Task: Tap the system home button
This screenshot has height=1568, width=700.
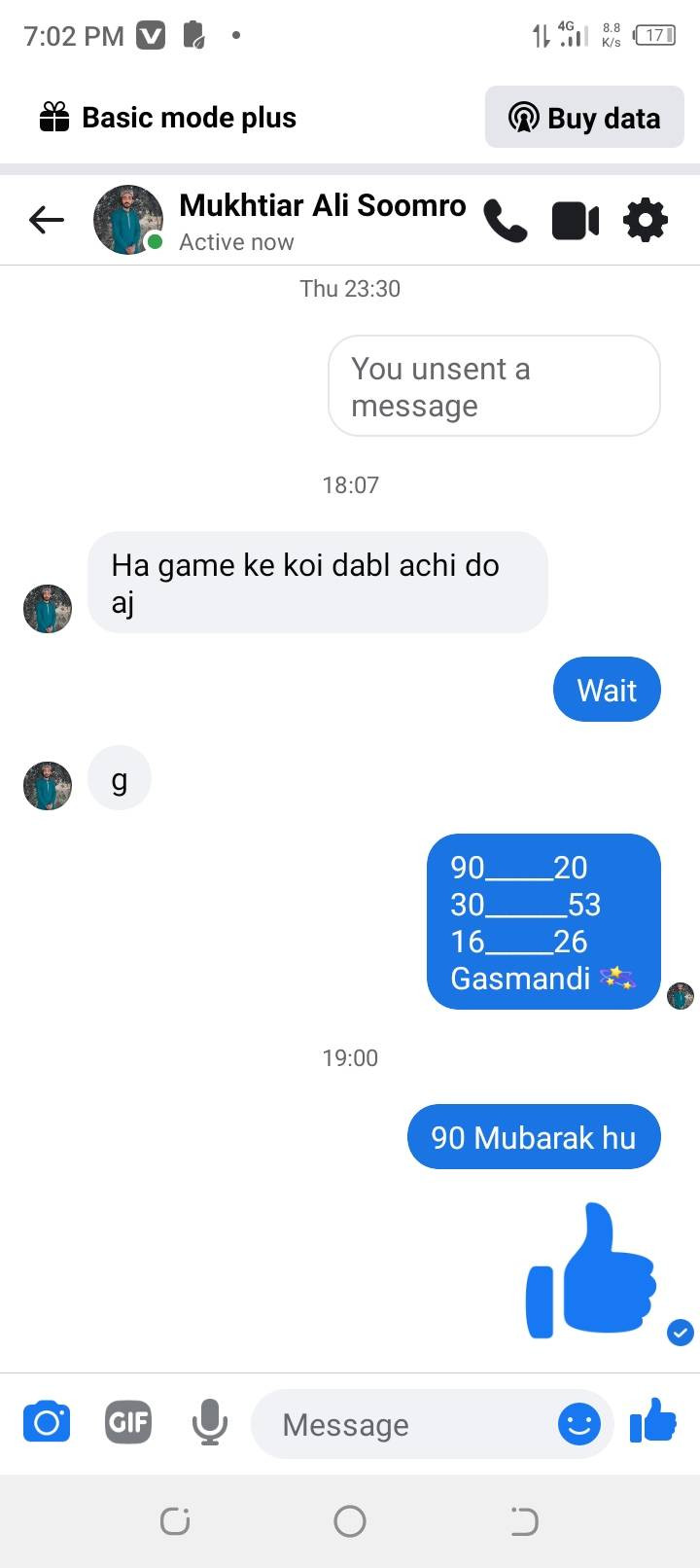Action: (x=350, y=1520)
